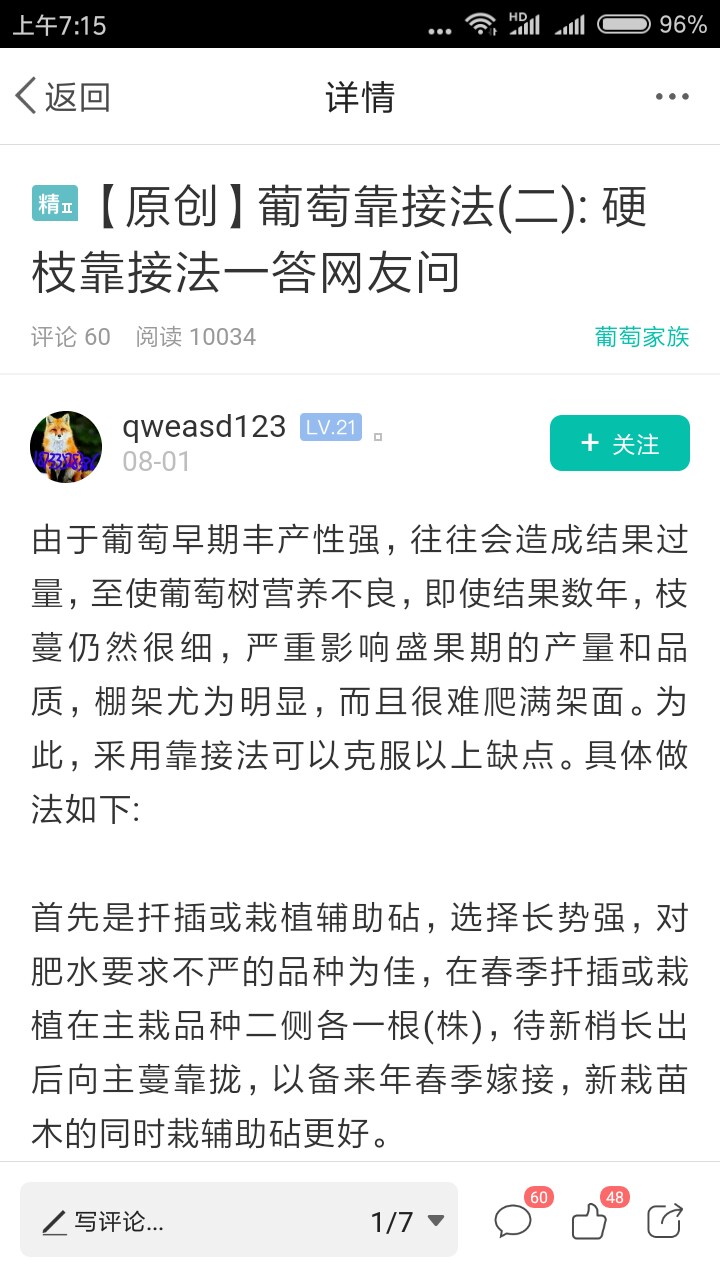The height and width of the screenshot is (1280, 720).
Task: Like this post with the thumbs-up
Action: (x=594, y=1218)
